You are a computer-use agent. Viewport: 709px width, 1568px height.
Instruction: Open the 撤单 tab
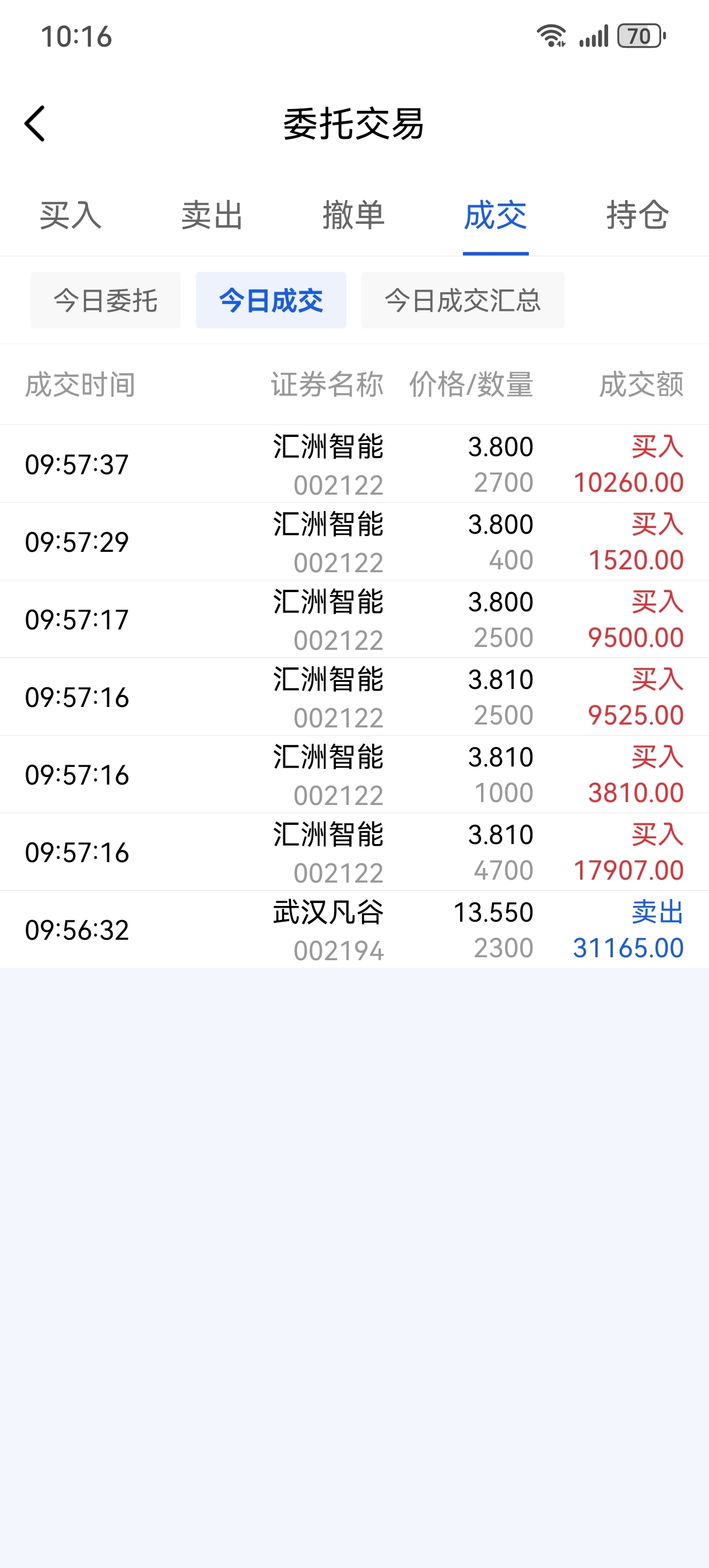tap(353, 215)
